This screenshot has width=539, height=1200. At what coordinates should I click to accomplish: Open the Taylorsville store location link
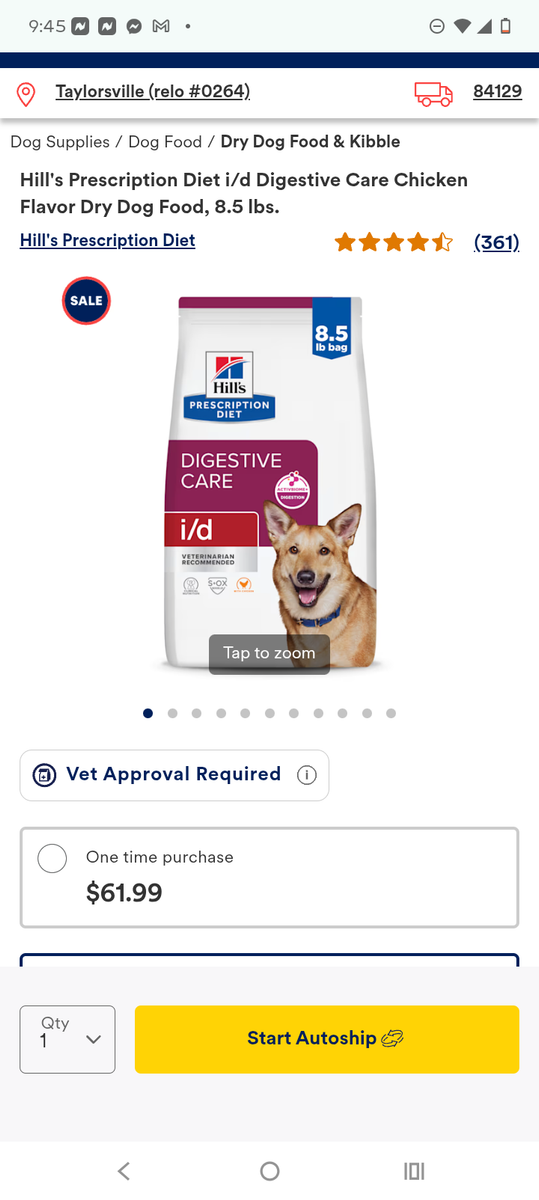[x=152, y=92]
